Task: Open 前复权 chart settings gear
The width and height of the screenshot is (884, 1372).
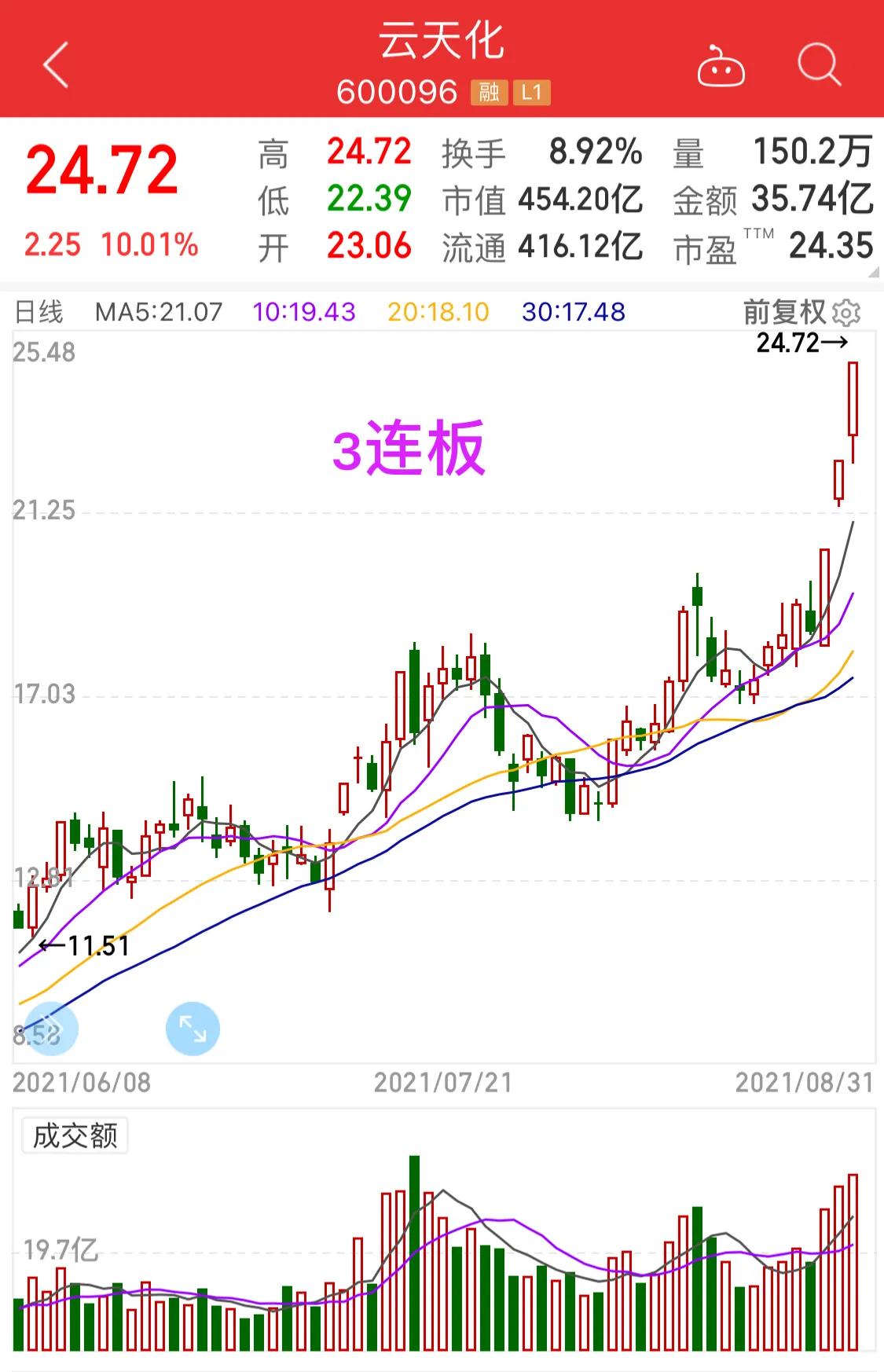Action: [x=846, y=313]
